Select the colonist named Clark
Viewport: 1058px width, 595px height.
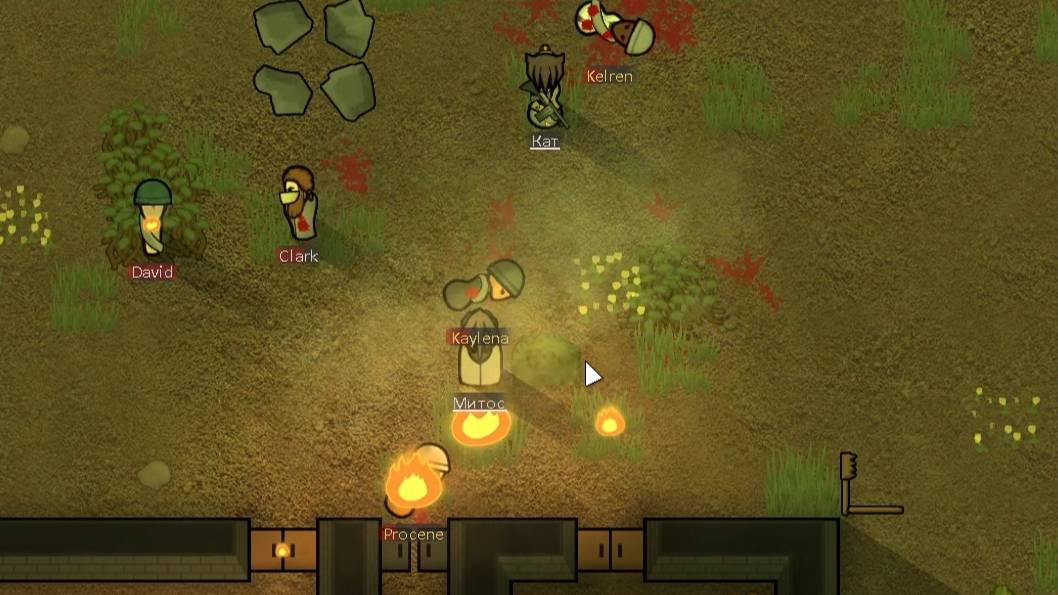coord(298,204)
